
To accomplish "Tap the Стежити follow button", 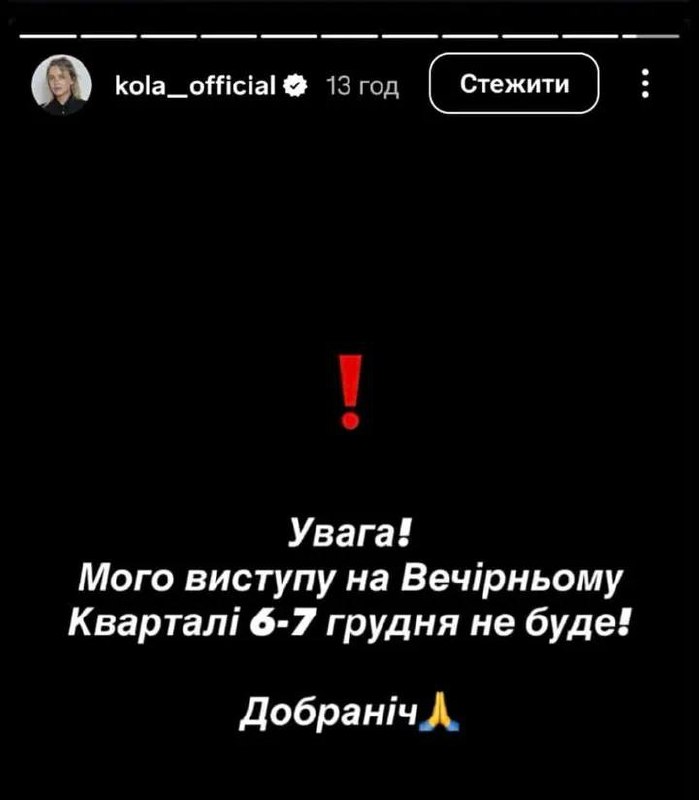I will pyautogui.click(x=514, y=85).
